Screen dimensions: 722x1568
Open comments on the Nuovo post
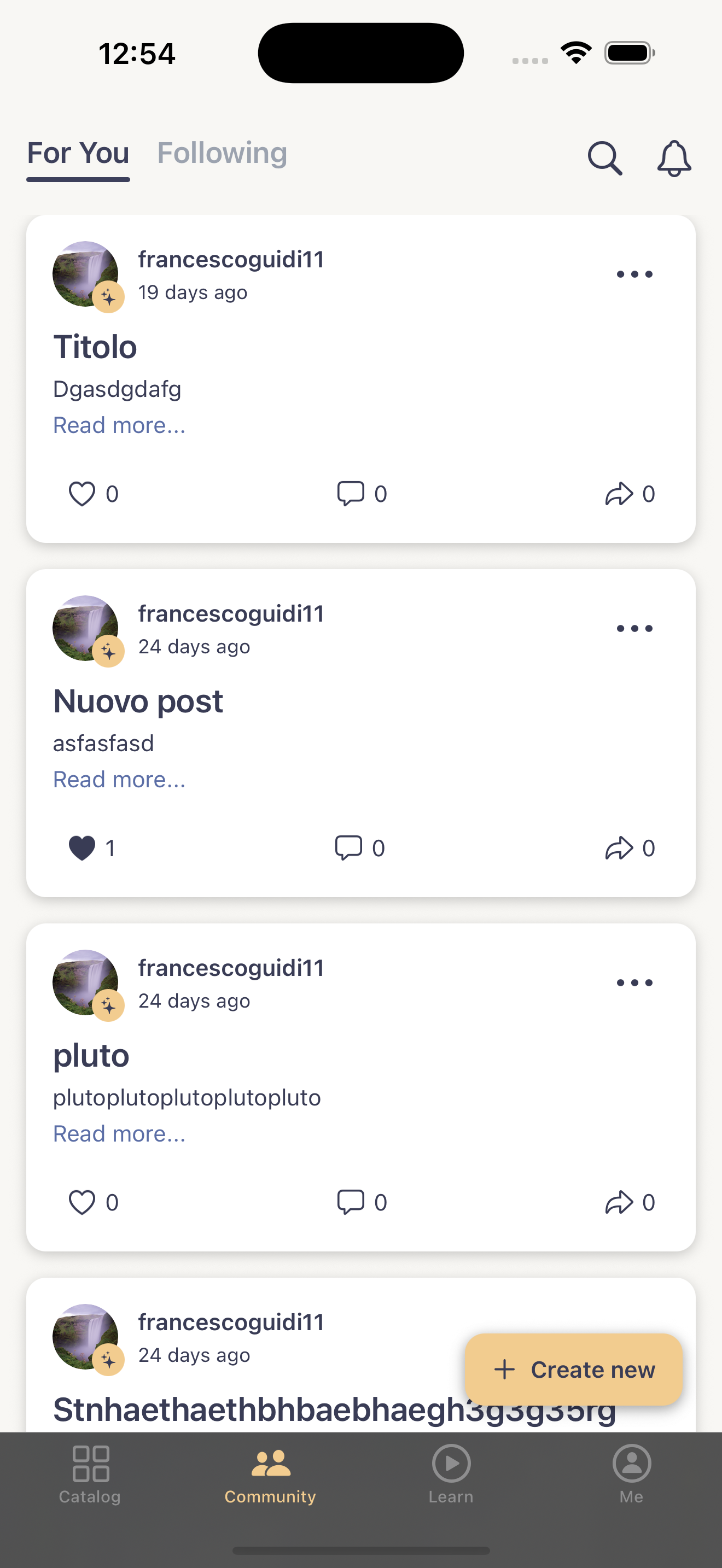[349, 847]
